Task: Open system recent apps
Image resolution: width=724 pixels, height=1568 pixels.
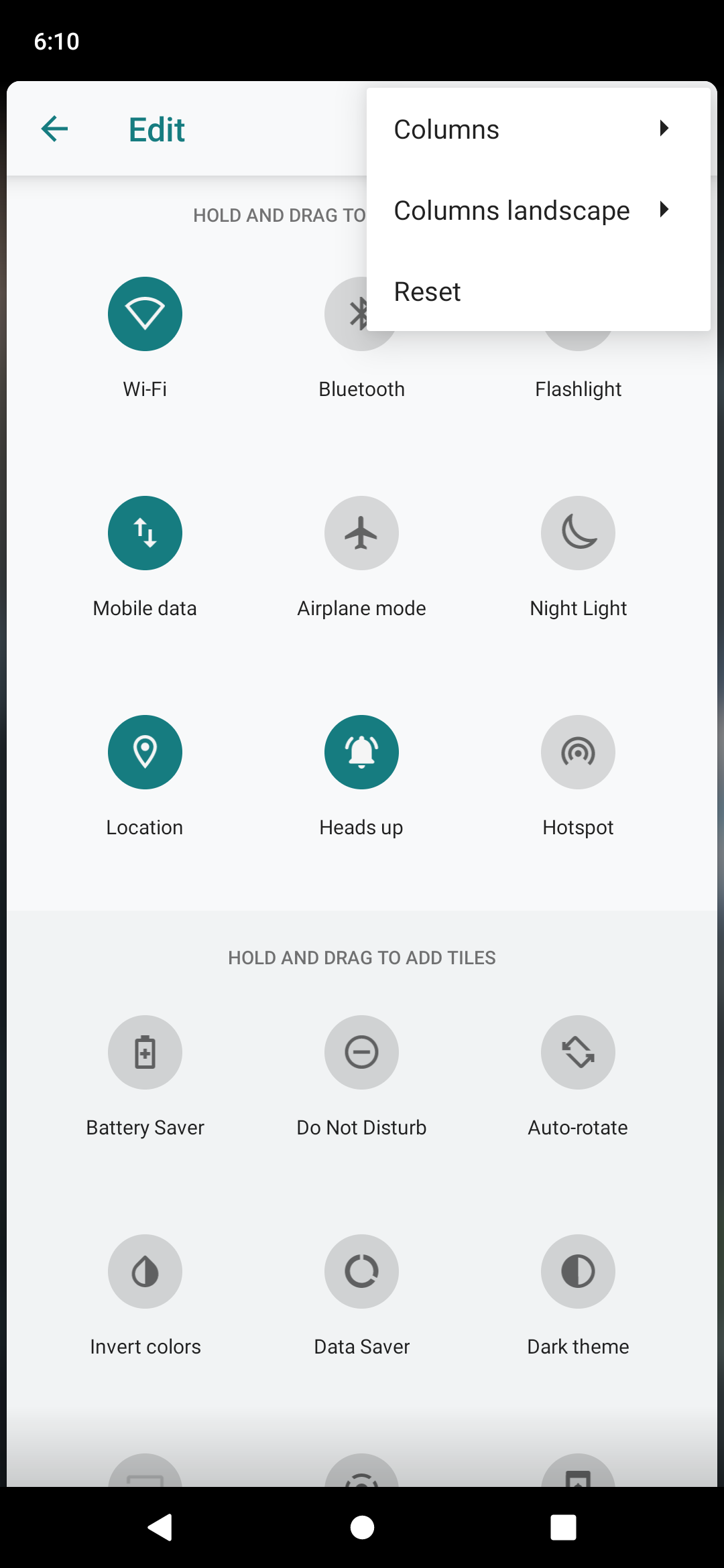Action: [x=563, y=1528]
